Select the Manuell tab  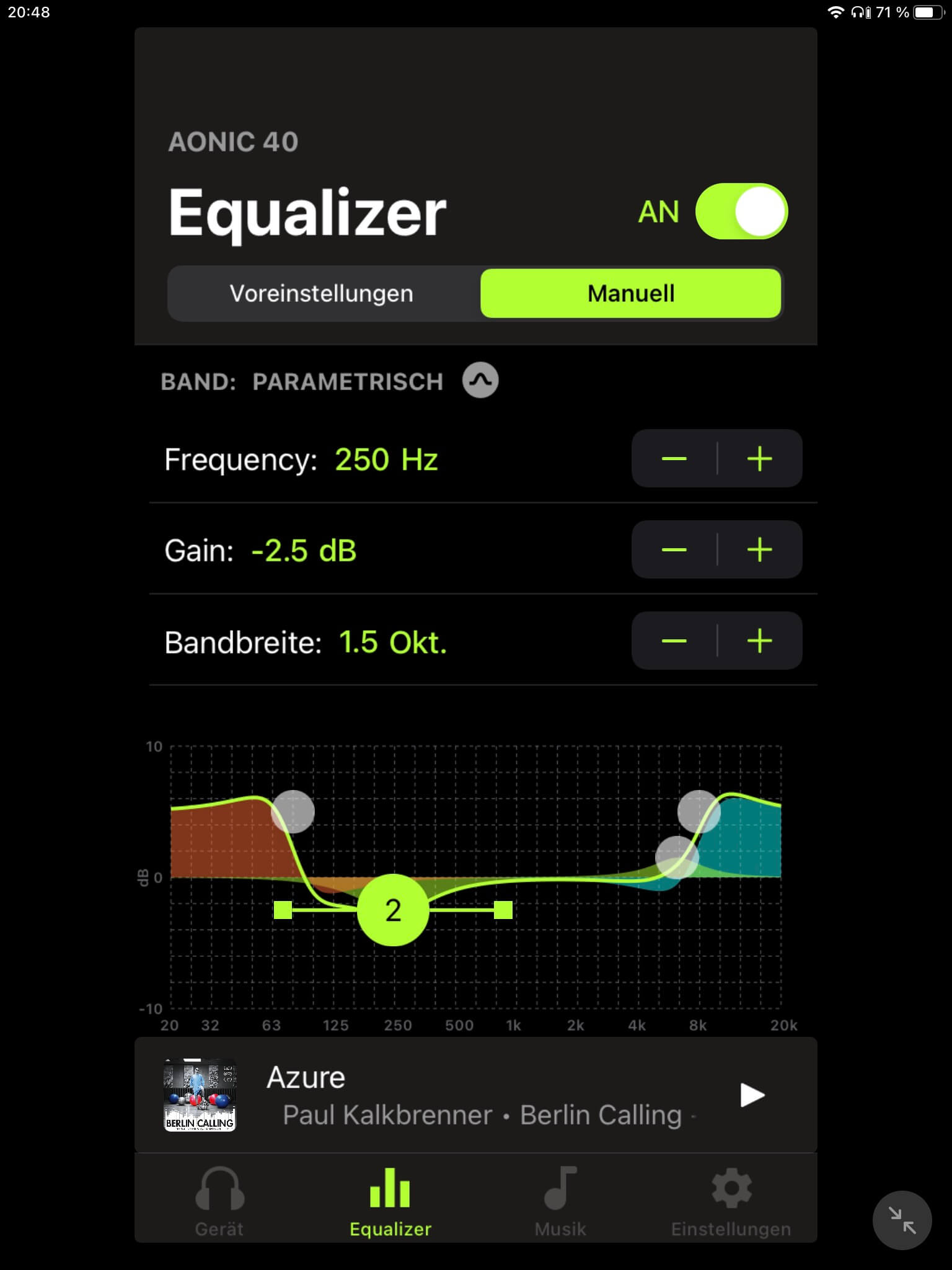[x=630, y=293]
